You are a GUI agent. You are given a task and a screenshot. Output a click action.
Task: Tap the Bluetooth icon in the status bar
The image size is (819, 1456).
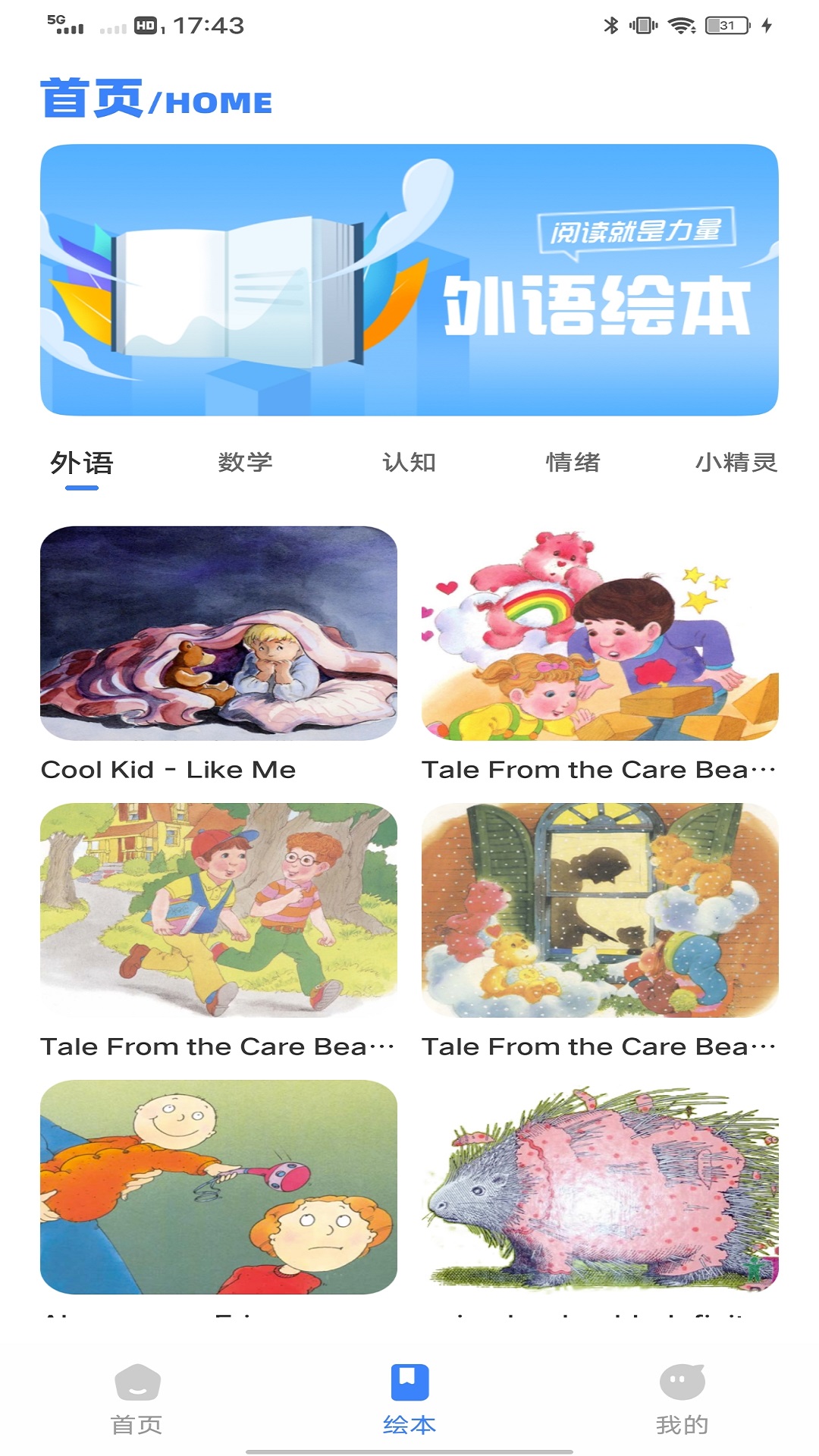(609, 23)
